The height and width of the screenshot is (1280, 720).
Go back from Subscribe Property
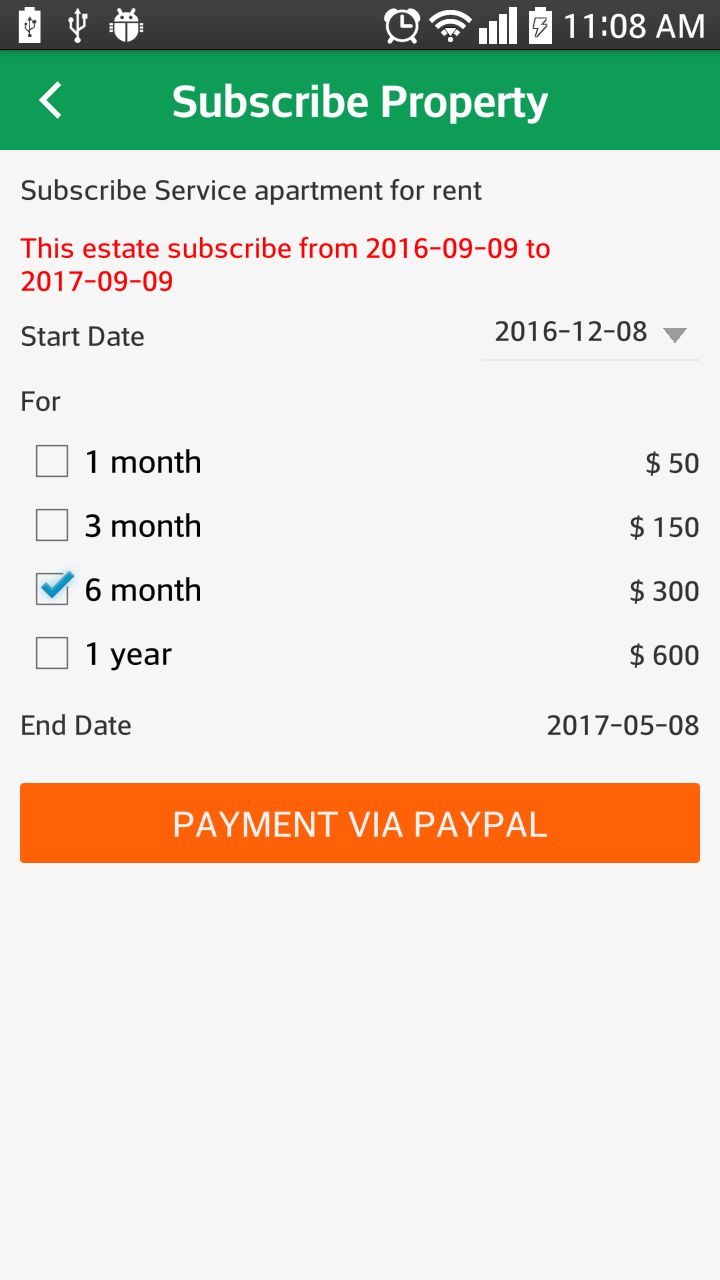click(50, 101)
